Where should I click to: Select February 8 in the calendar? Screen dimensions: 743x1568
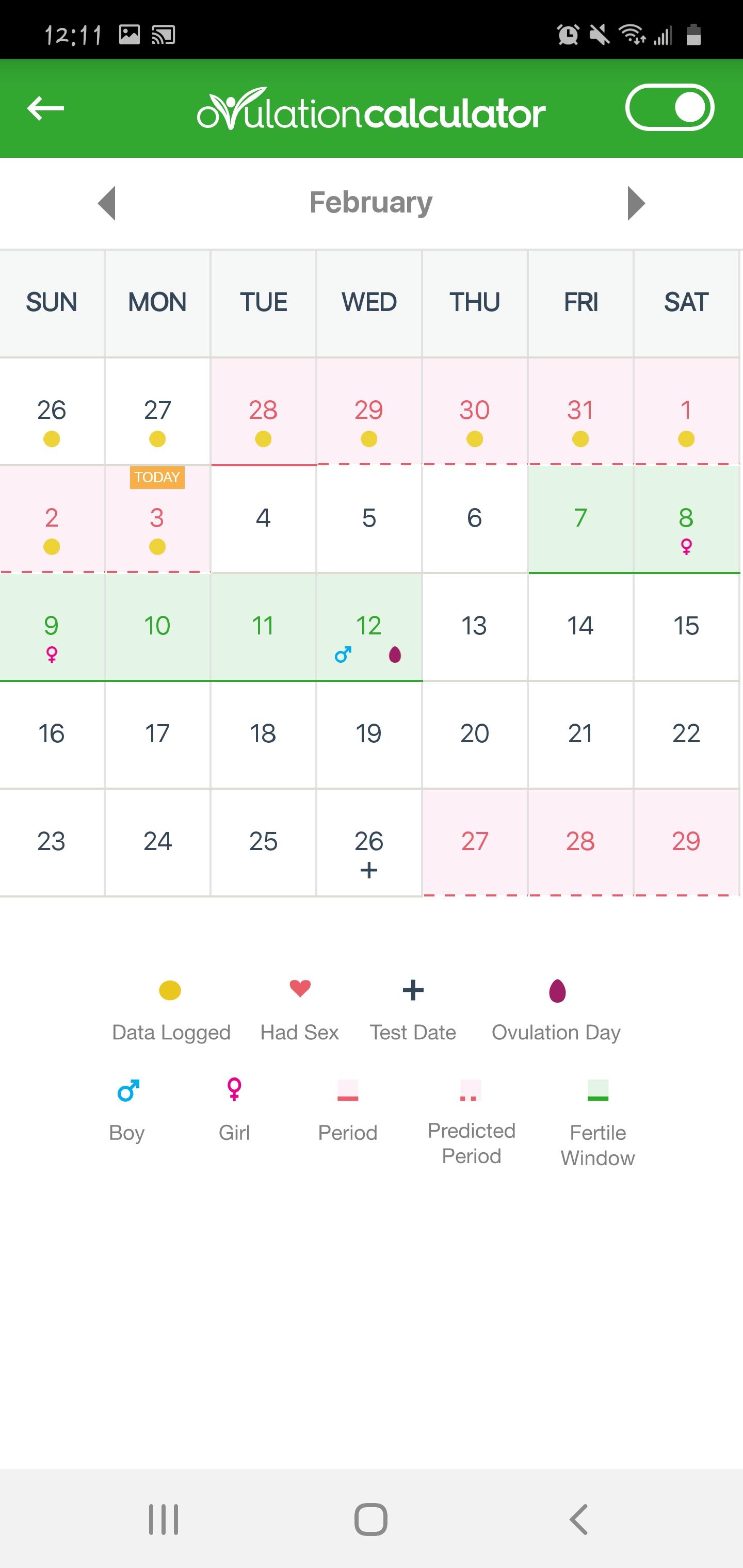pos(686,519)
